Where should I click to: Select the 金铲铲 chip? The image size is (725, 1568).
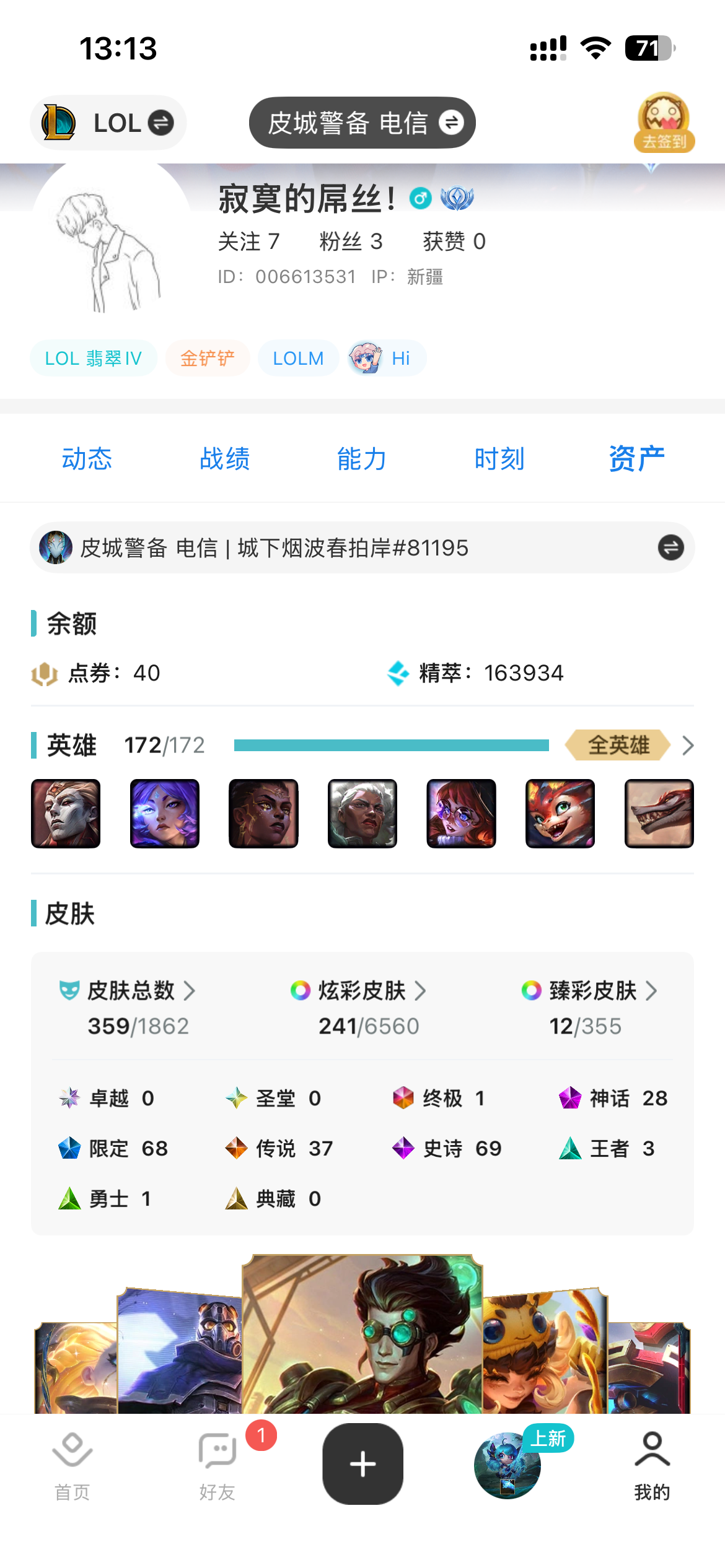[x=207, y=358]
